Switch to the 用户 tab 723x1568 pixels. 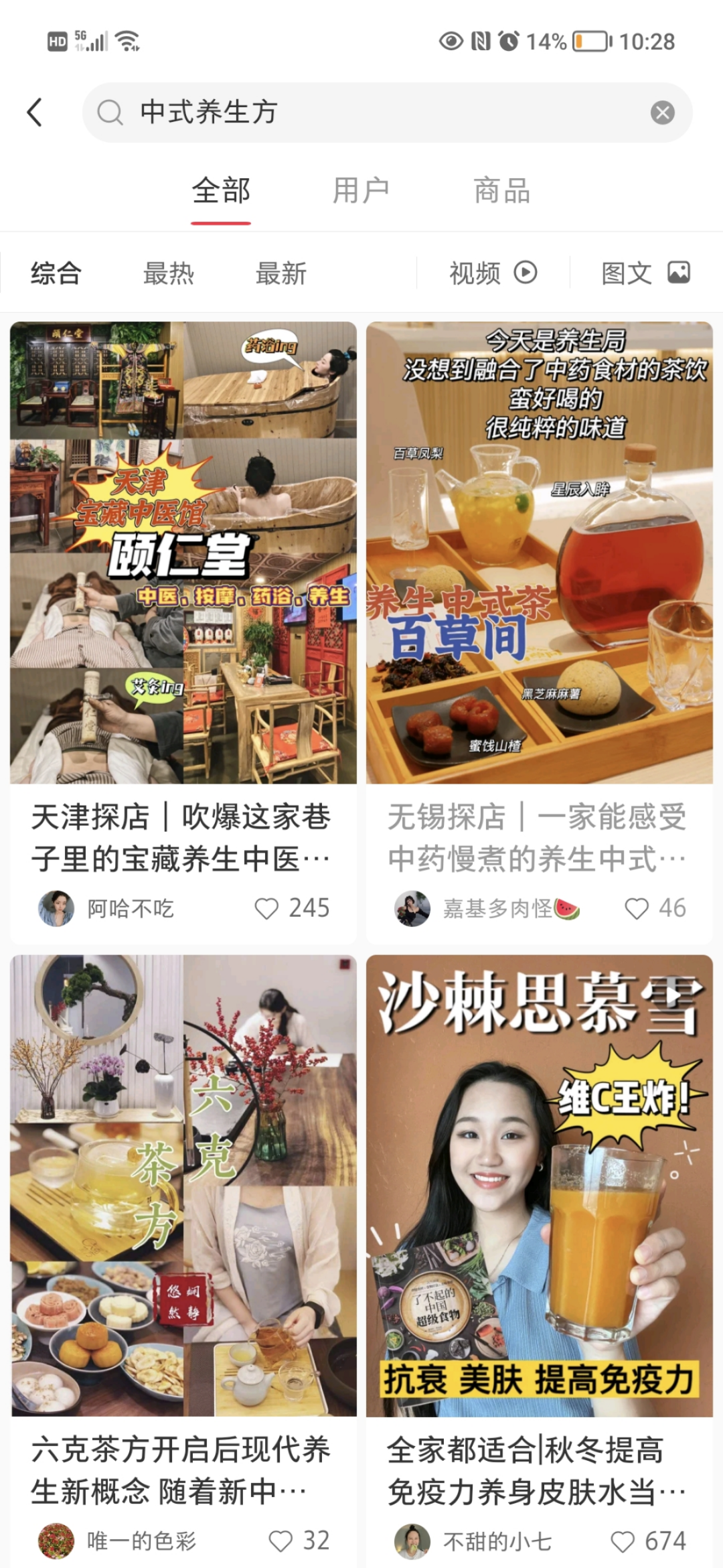pos(361,190)
